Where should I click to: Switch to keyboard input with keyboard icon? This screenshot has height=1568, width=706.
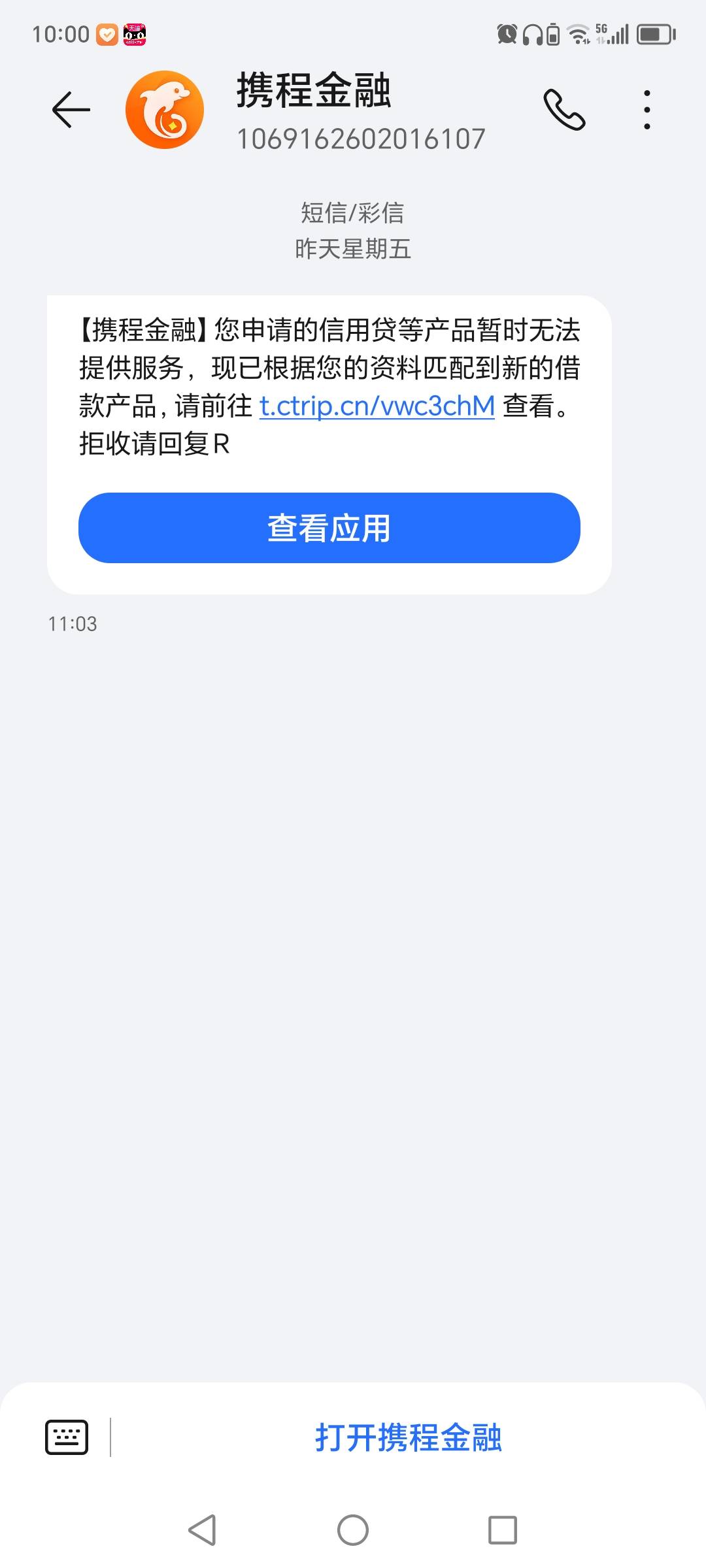point(67,1437)
